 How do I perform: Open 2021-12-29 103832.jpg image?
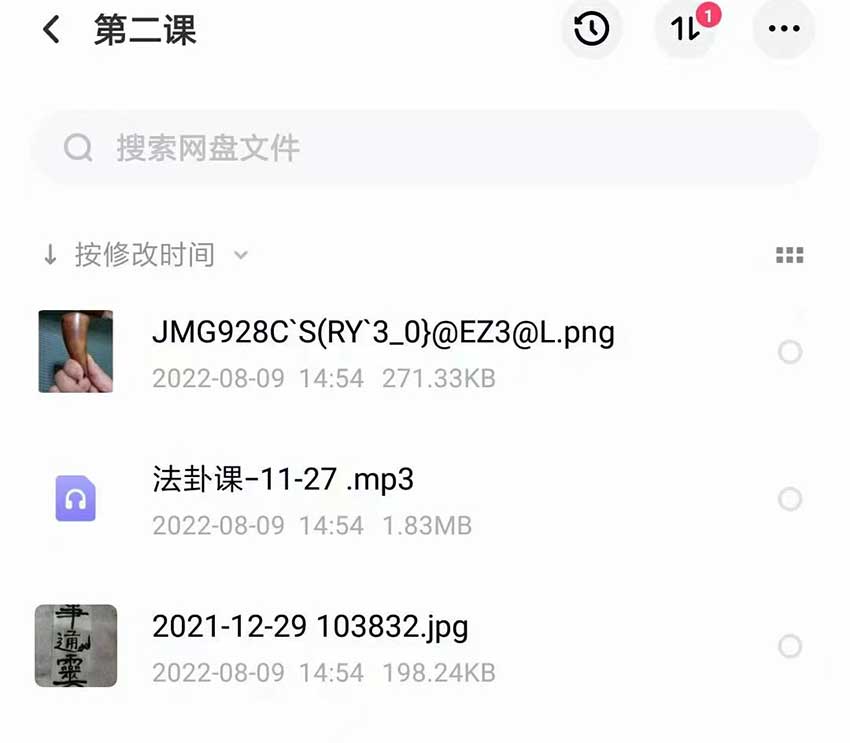coord(310,627)
